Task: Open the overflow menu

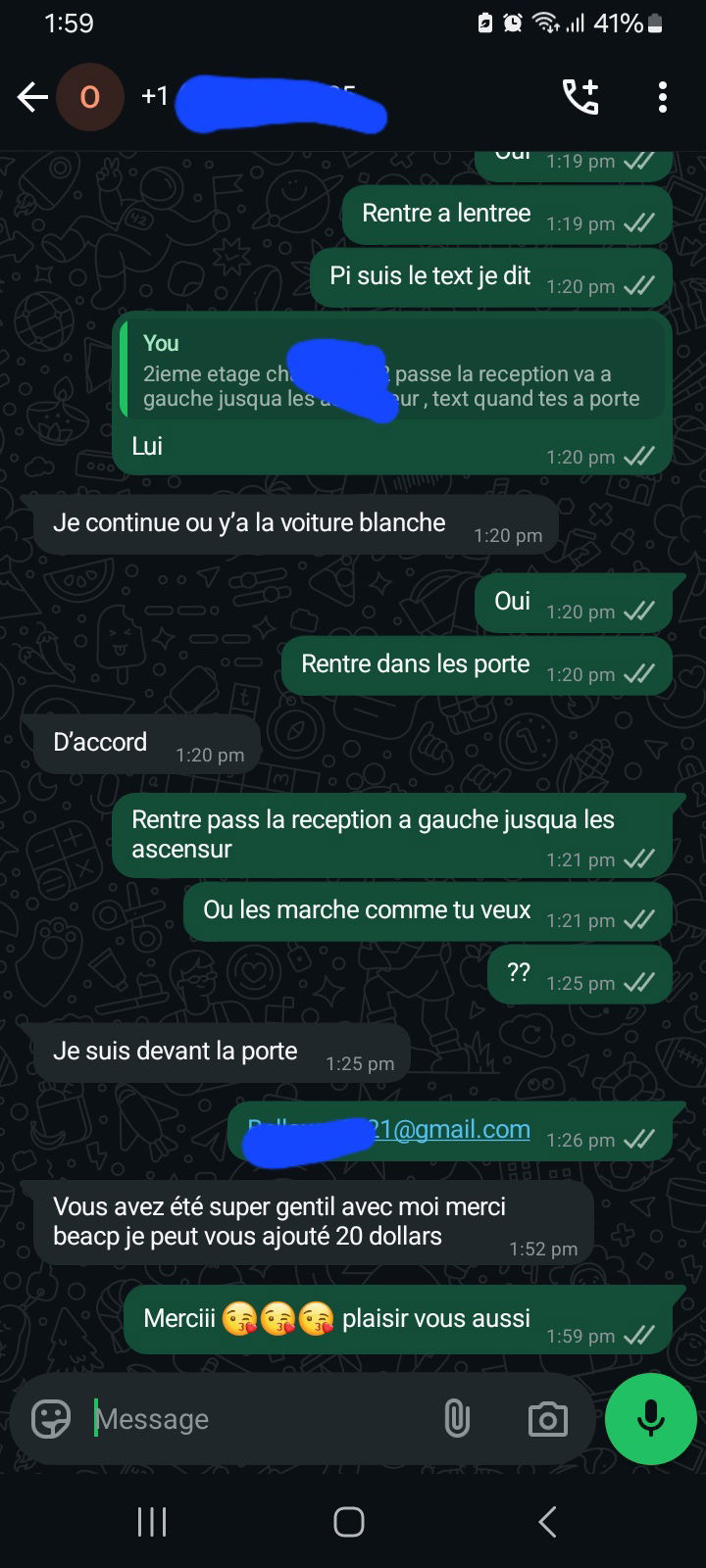Action: [x=663, y=97]
